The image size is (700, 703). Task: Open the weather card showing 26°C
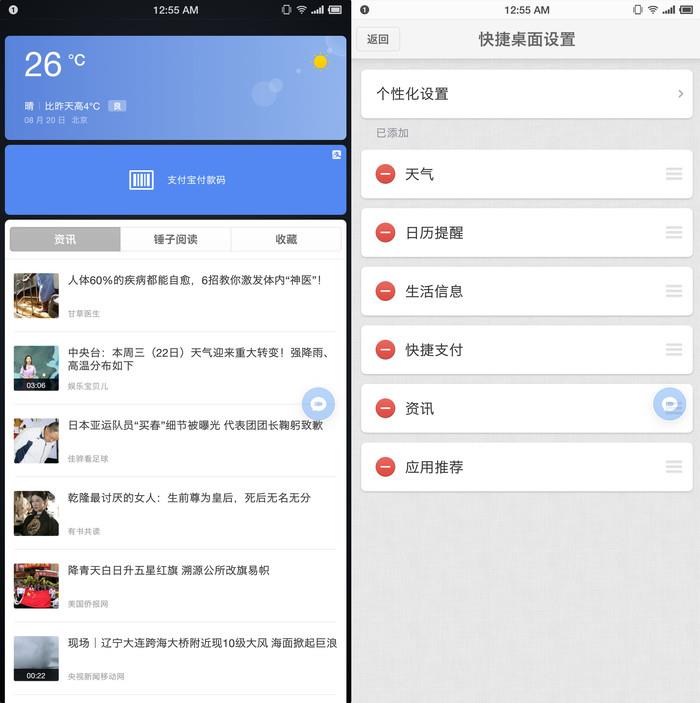click(175, 88)
